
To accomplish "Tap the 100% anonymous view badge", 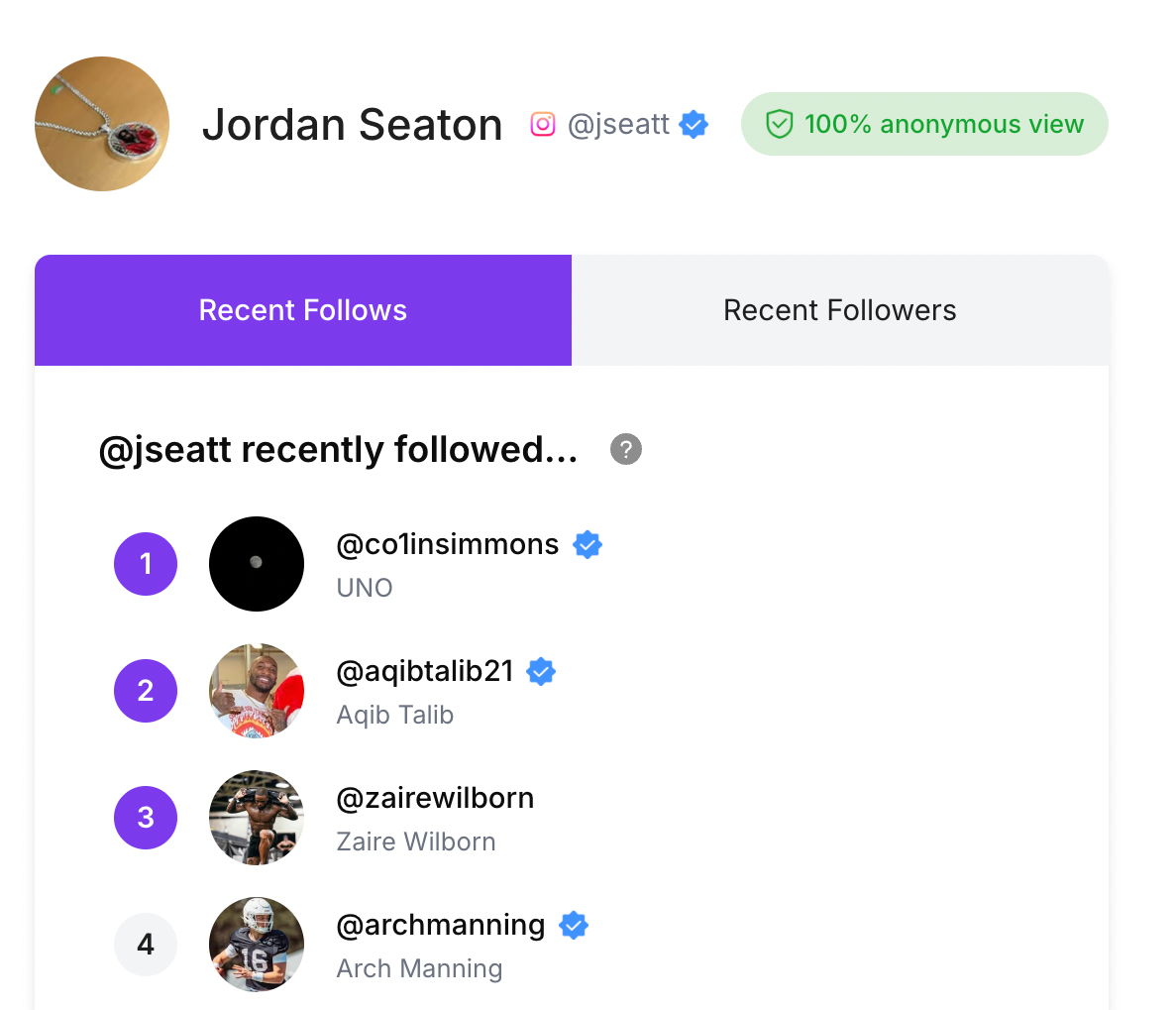I will 923,124.
